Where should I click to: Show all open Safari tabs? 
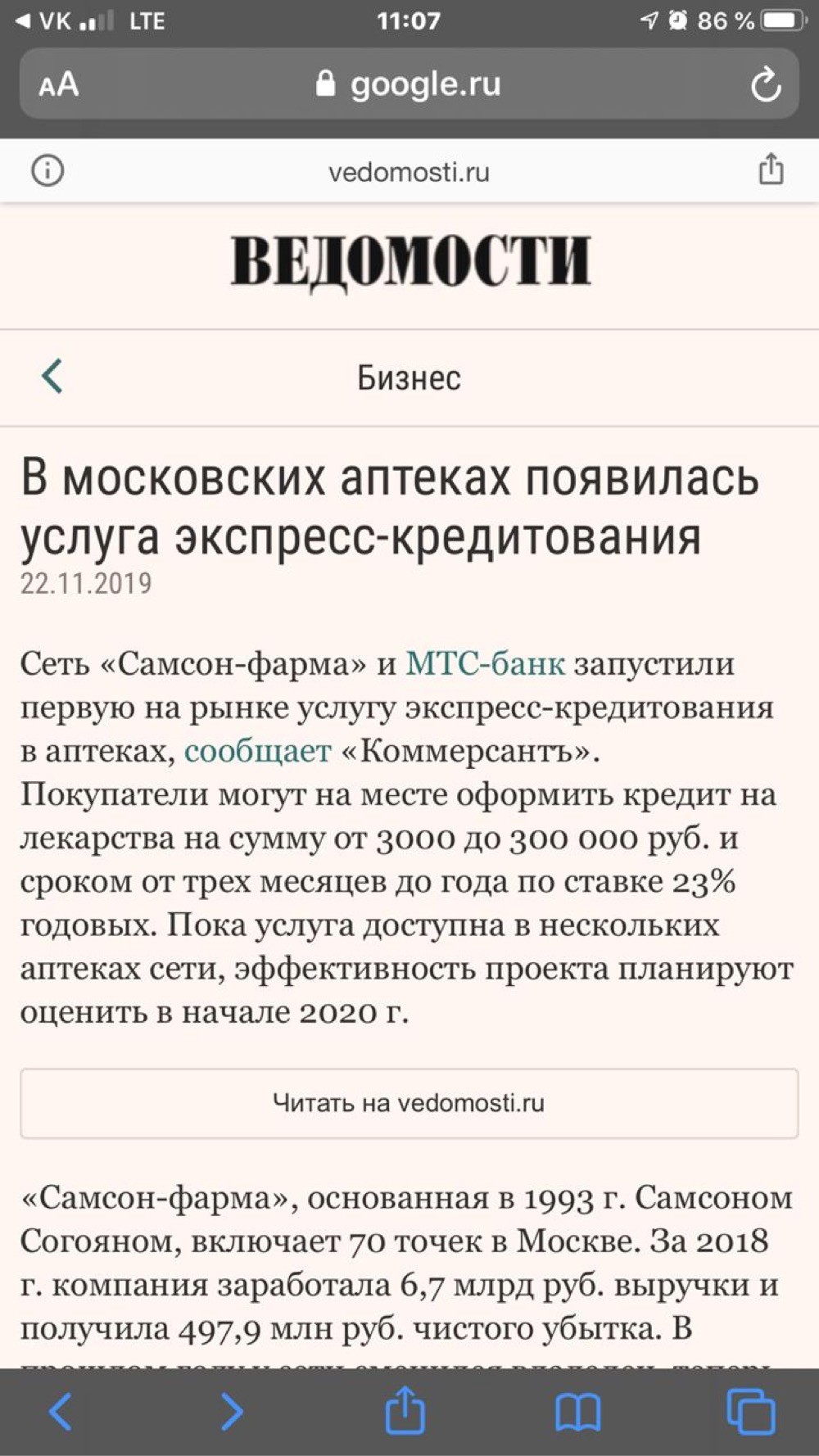(x=750, y=1411)
